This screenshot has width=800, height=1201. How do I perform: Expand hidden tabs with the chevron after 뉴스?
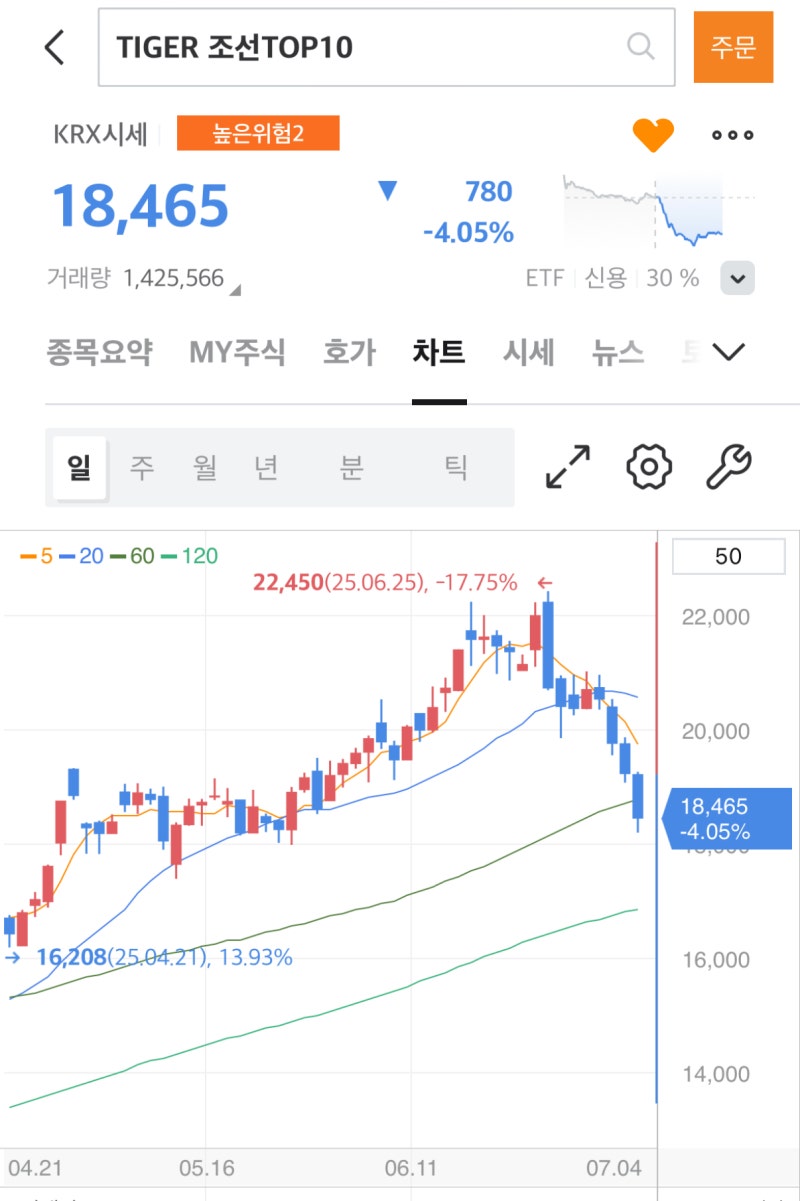[728, 351]
